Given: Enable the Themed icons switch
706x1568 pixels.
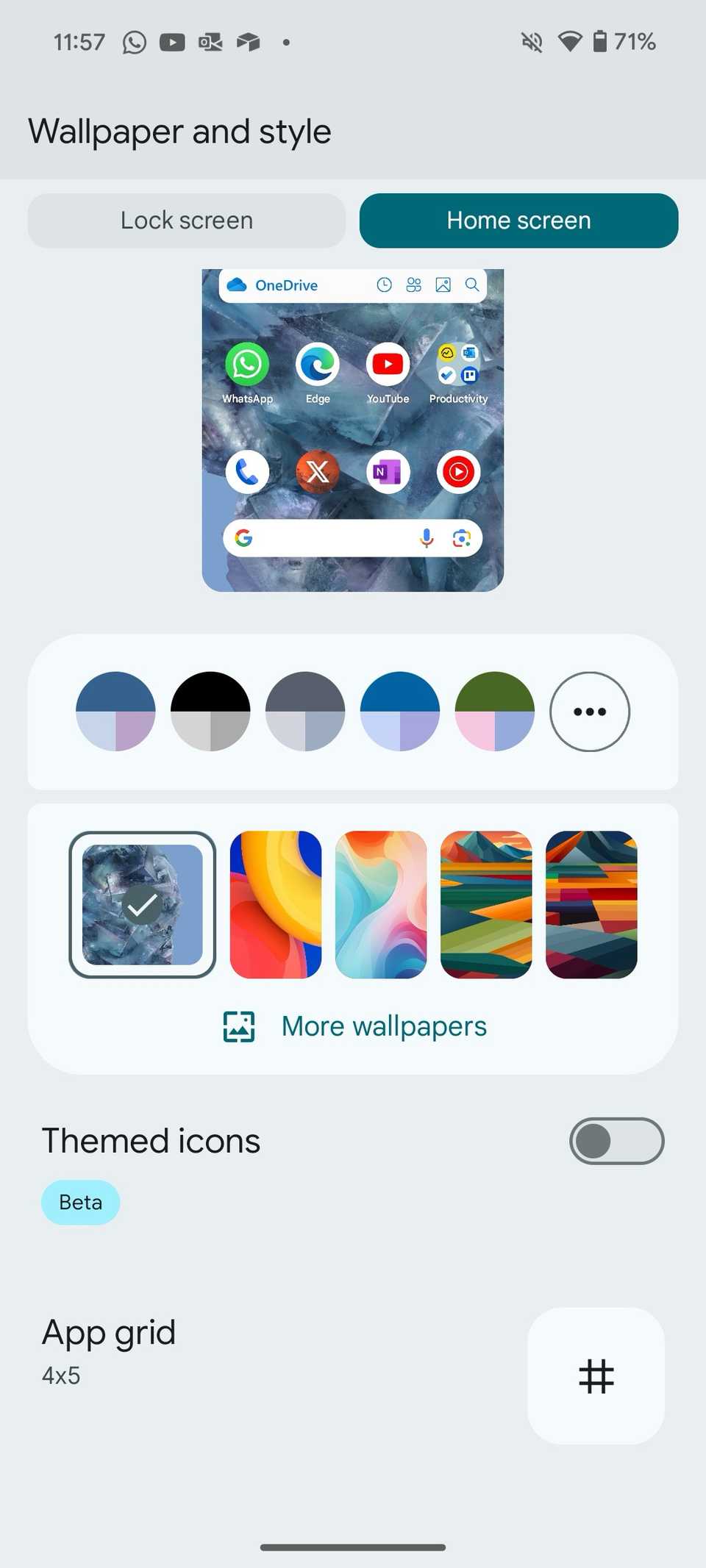Looking at the screenshot, I should pyautogui.click(x=616, y=1141).
